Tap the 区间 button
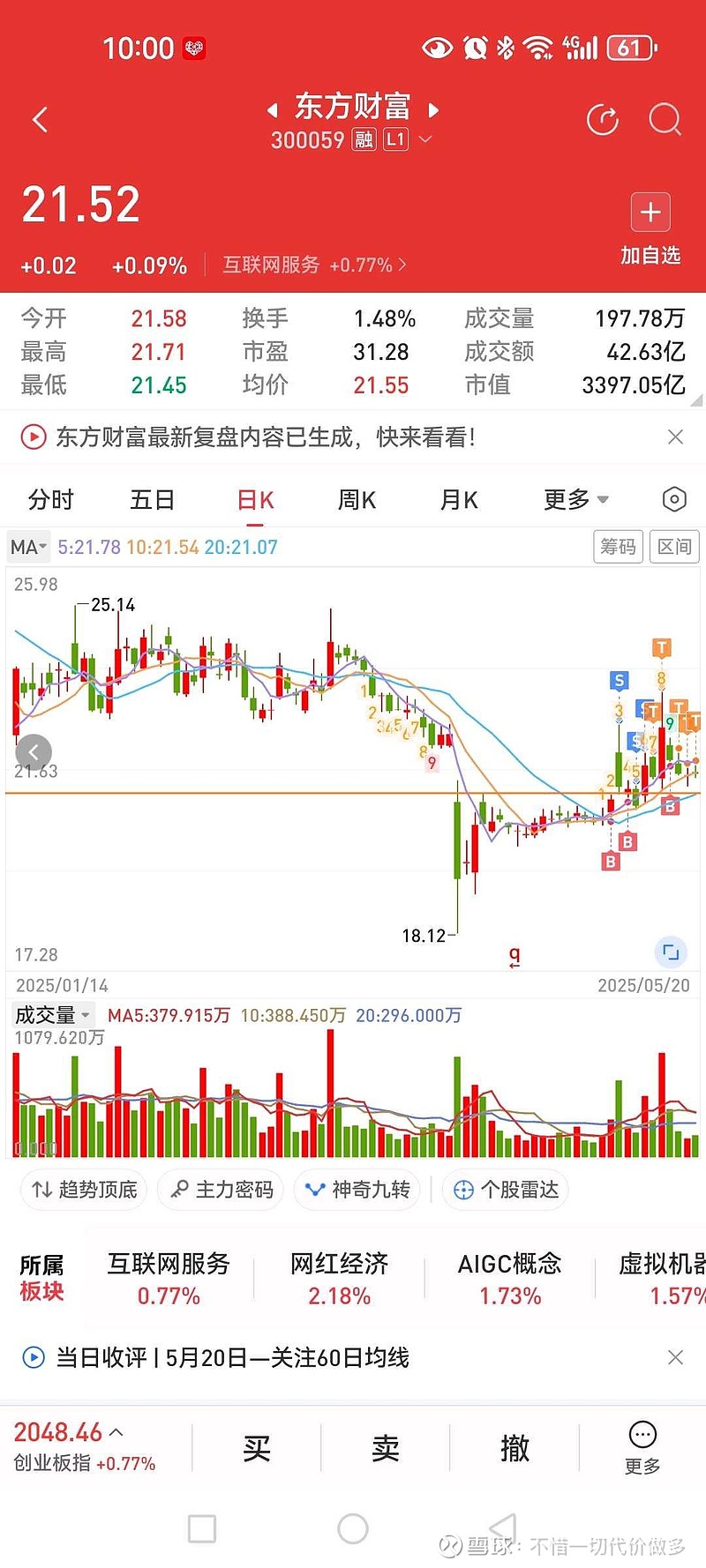 [674, 547]
